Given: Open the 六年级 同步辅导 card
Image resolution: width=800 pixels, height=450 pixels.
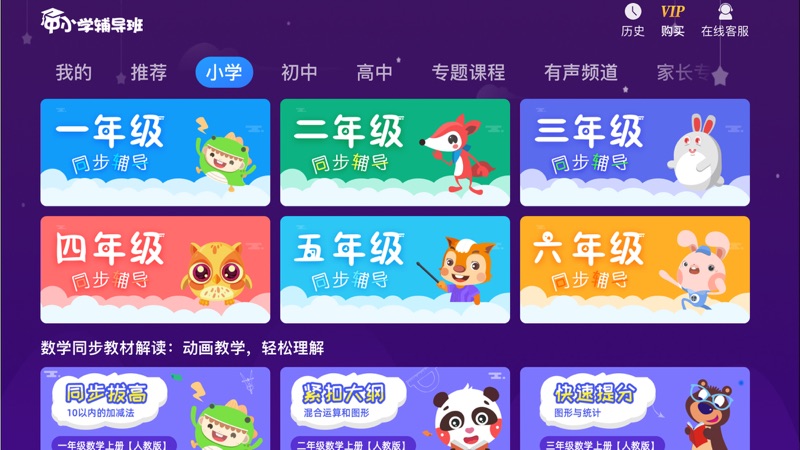Looking at the screenshot, I should click(635, 269).
